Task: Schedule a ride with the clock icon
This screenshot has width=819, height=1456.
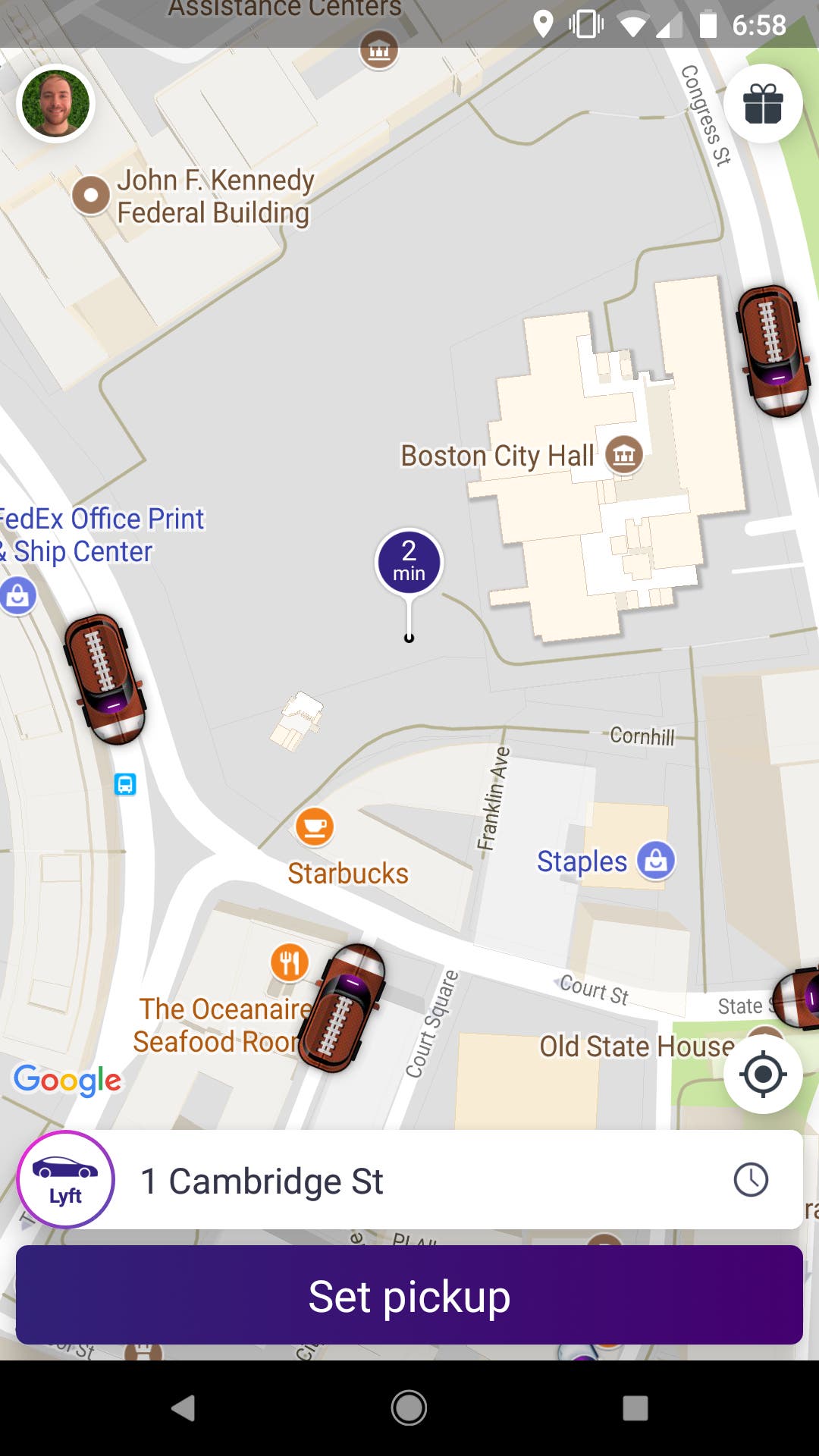Action: (751, 1179)
